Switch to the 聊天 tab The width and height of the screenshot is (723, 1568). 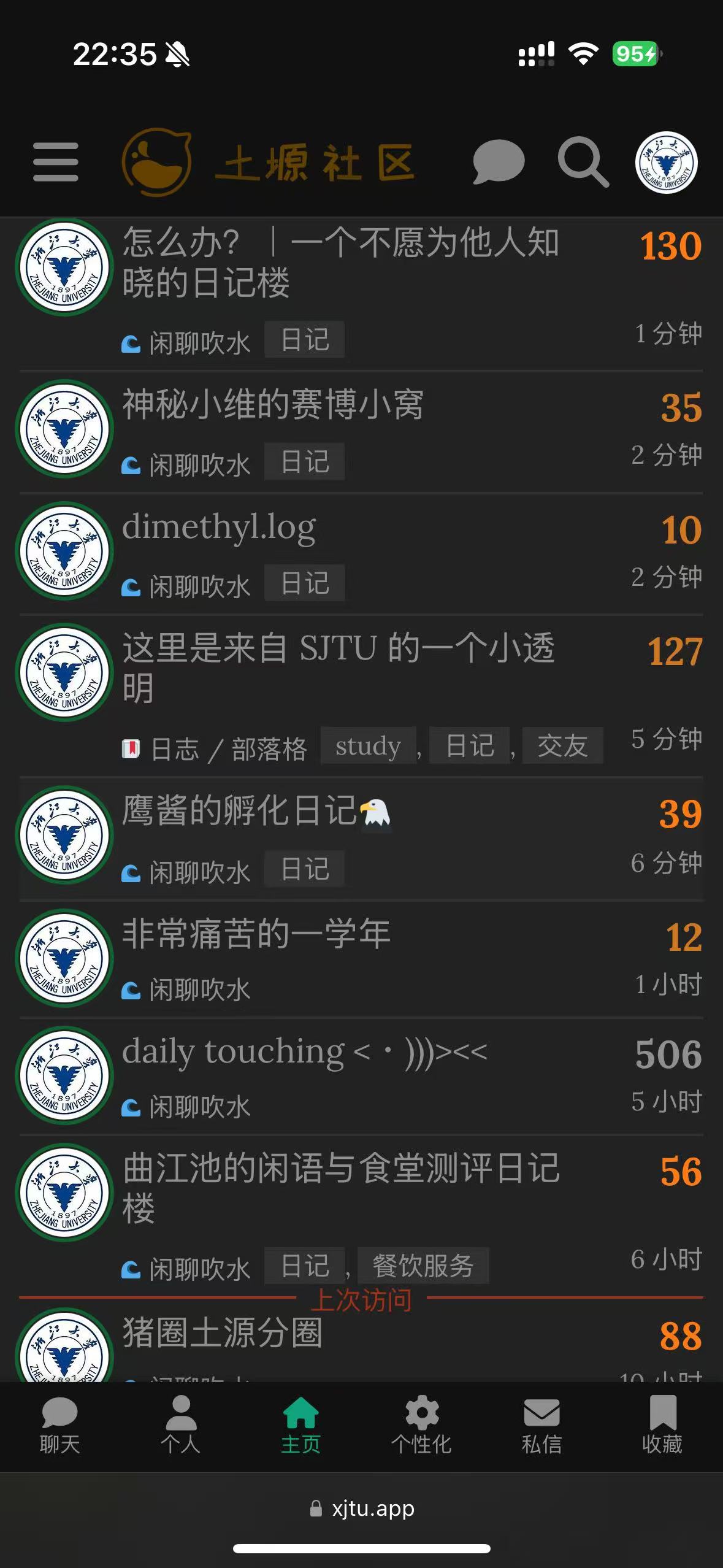(59, 1424)
